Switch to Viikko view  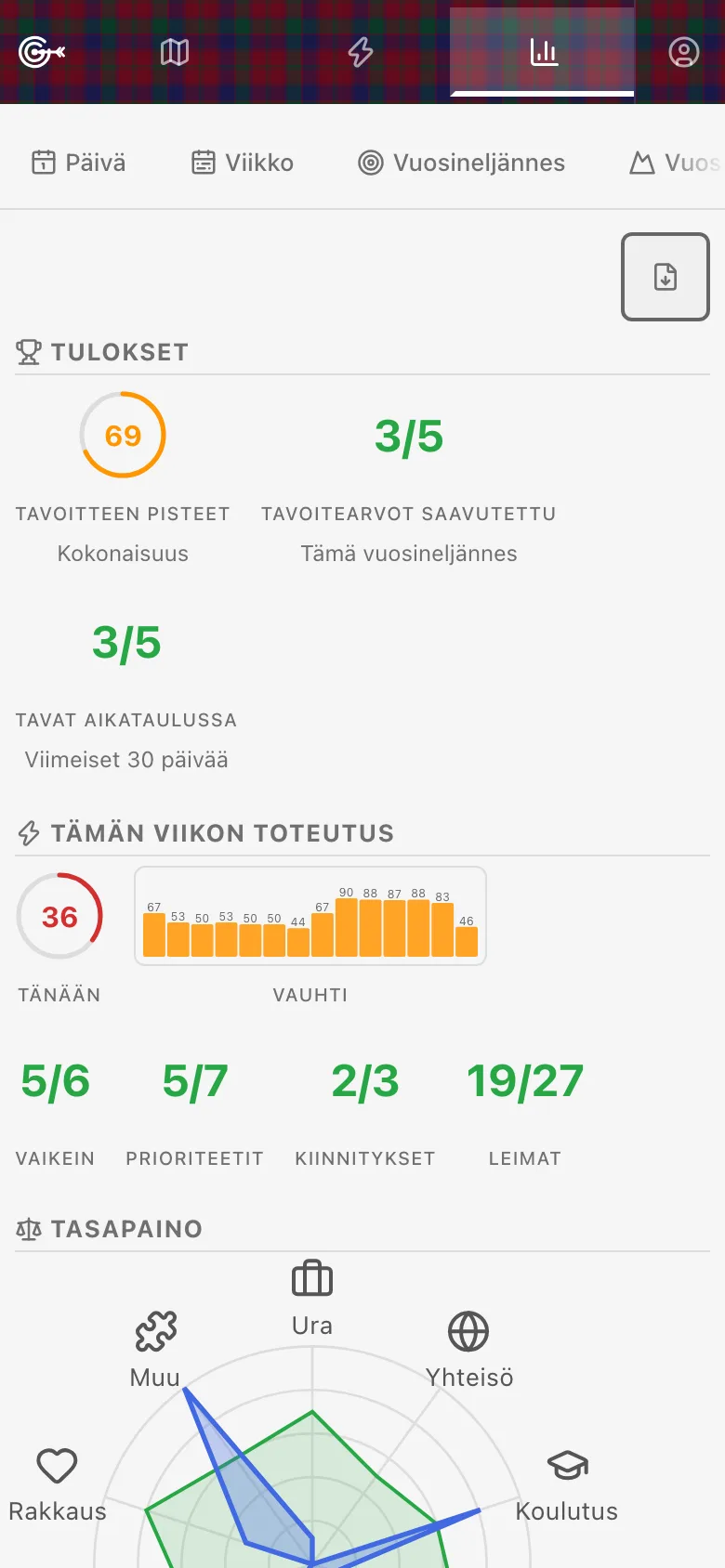point(243,163)
